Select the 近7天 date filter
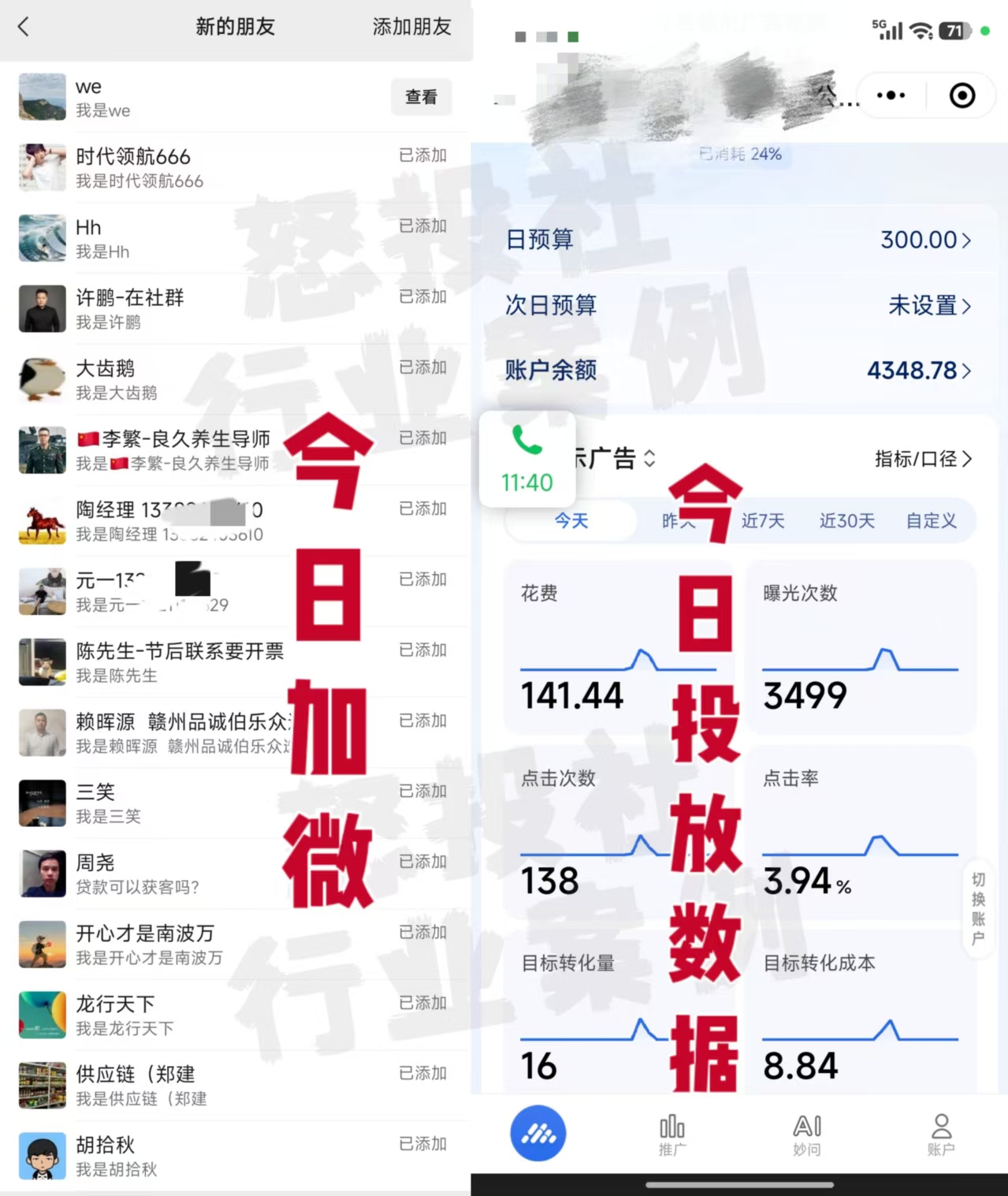 (762, 520)
